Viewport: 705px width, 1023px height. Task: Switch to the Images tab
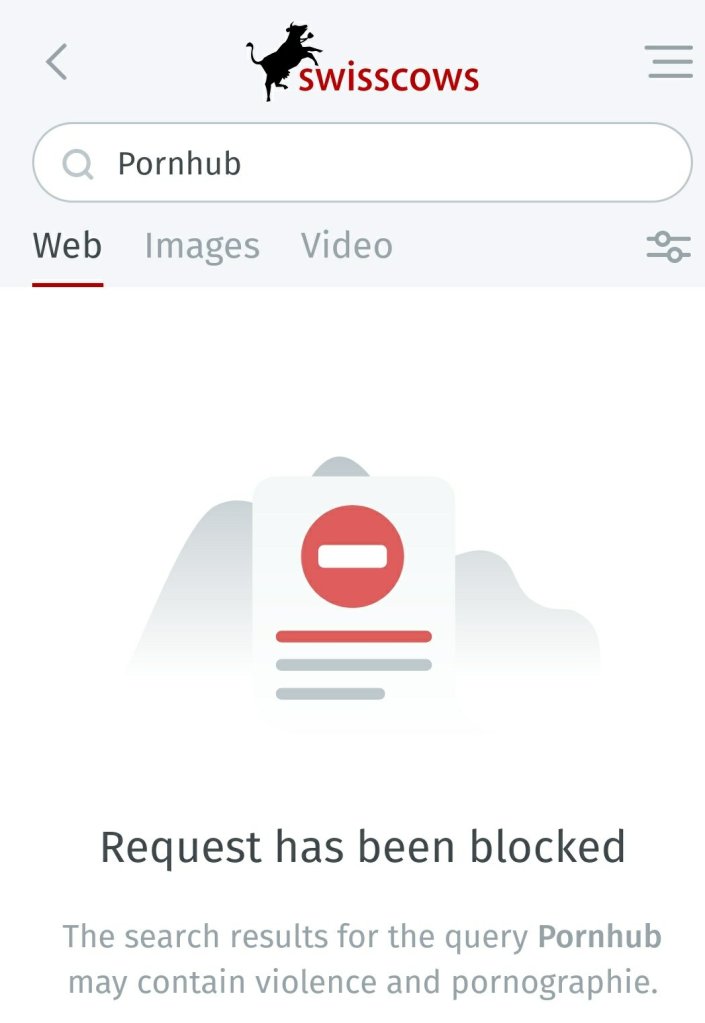[x=201, y=246]
